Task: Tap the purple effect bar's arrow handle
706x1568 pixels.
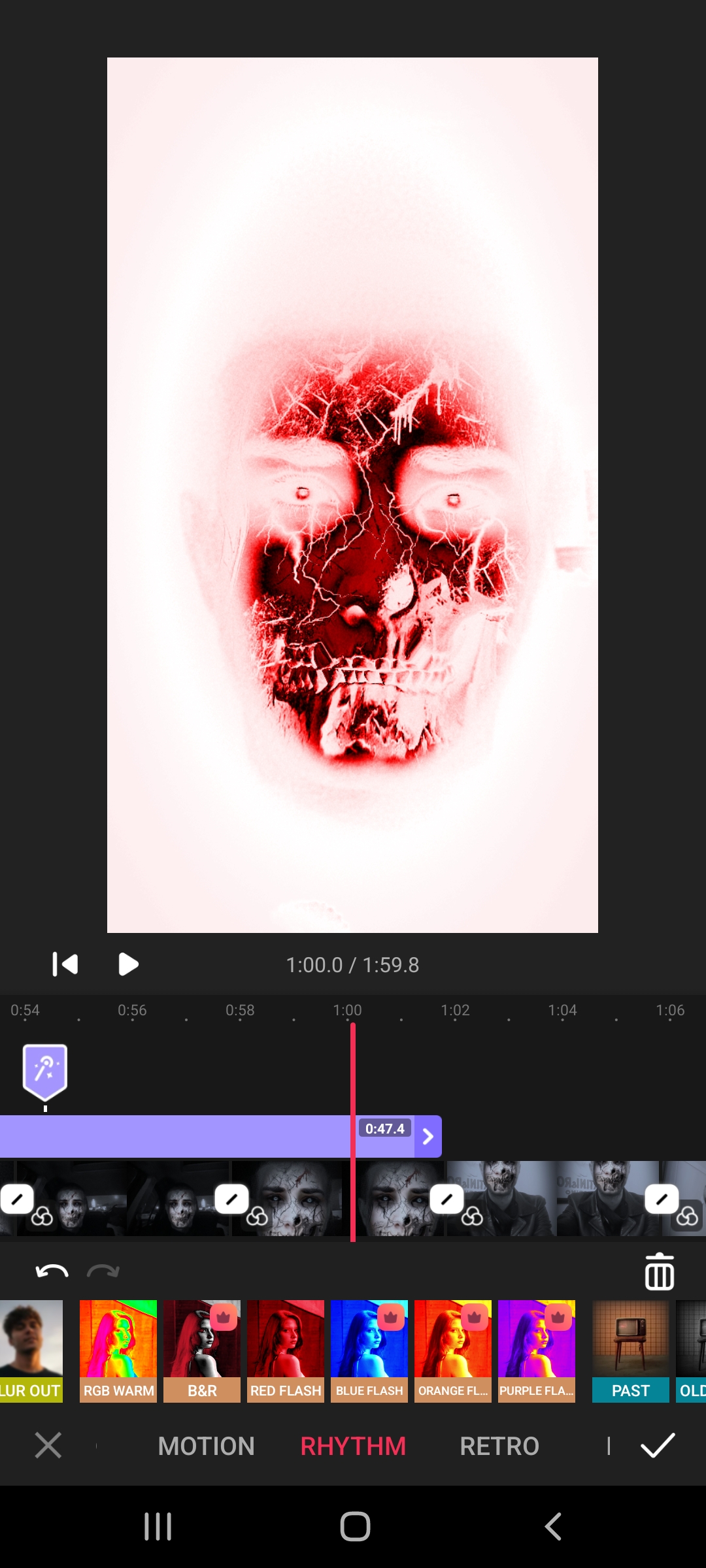Action: tap(428, 1137)
